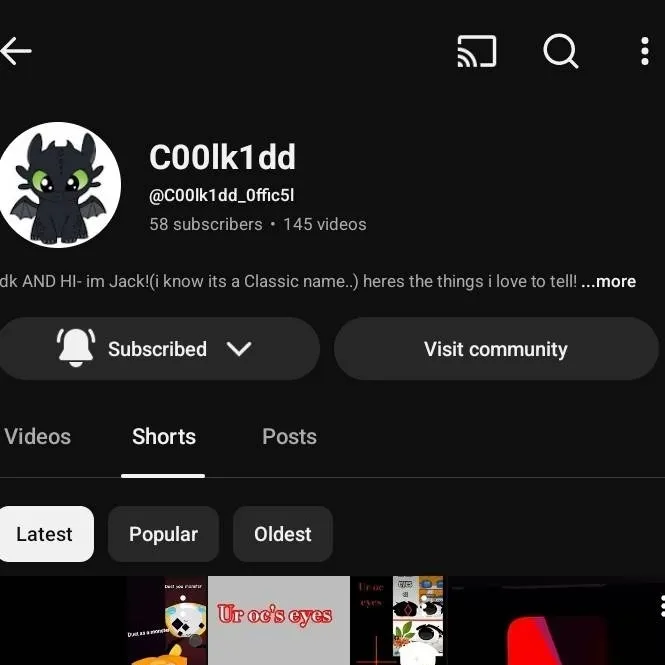Go back using the arrow icon

click(16, 51)
